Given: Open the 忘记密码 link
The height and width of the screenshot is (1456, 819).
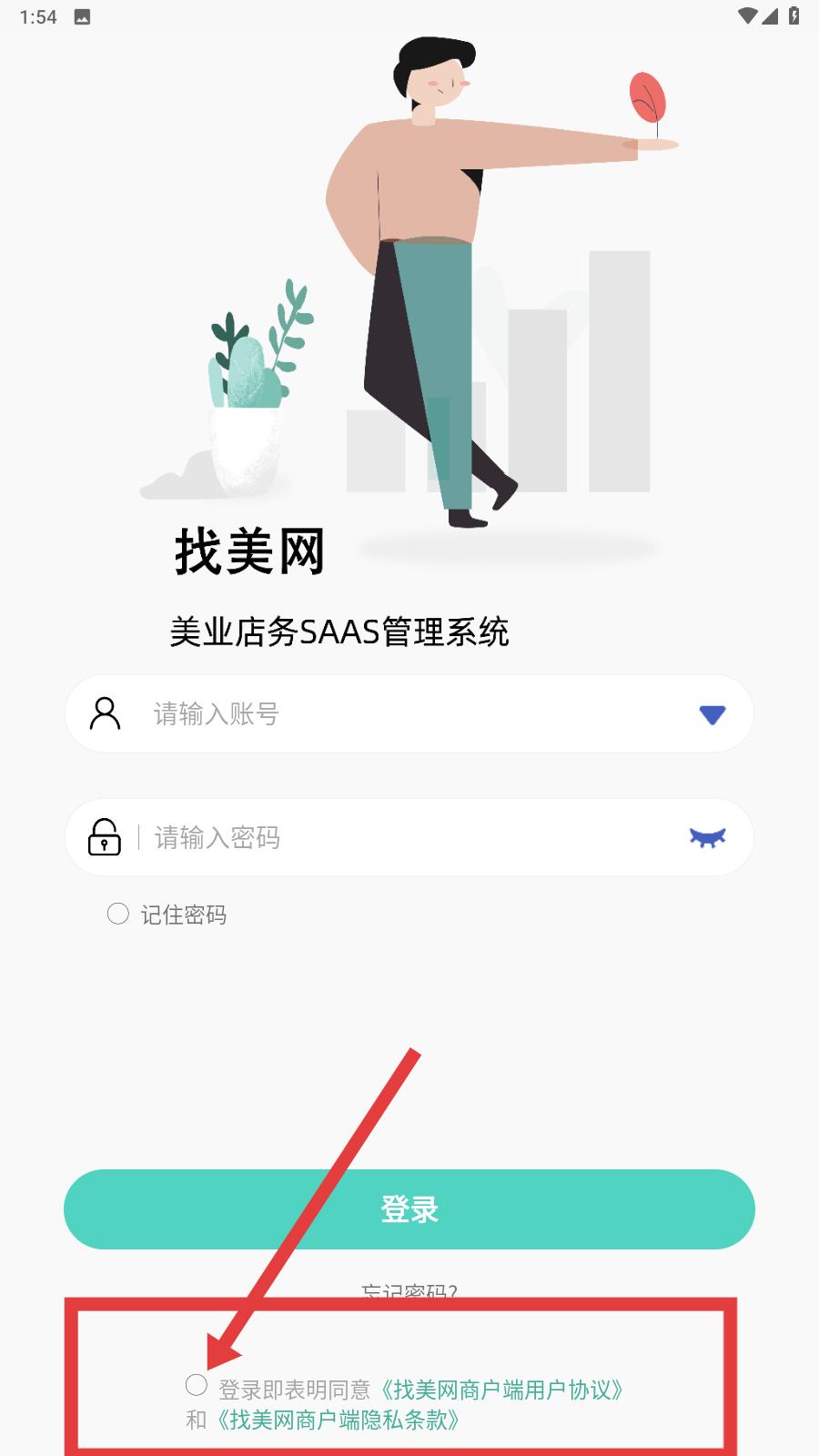Looking at the screenshot, I should (x=409, y=1290).
